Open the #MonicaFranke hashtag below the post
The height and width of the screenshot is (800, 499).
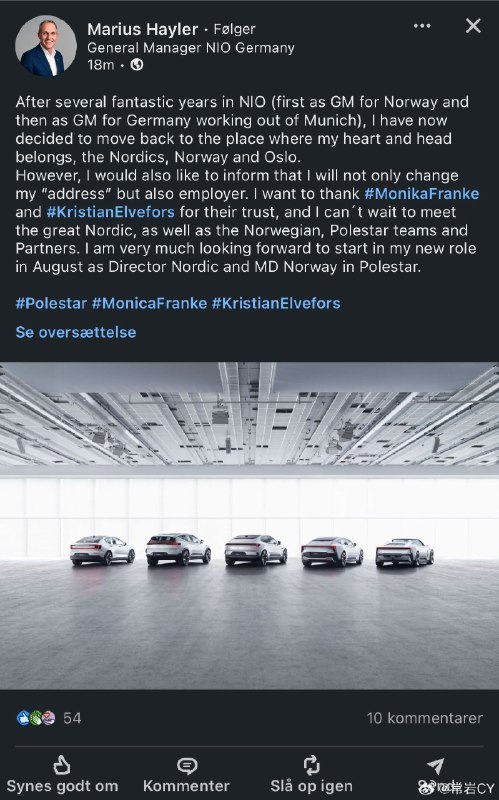pyautogui.click(x=149, y=304)
